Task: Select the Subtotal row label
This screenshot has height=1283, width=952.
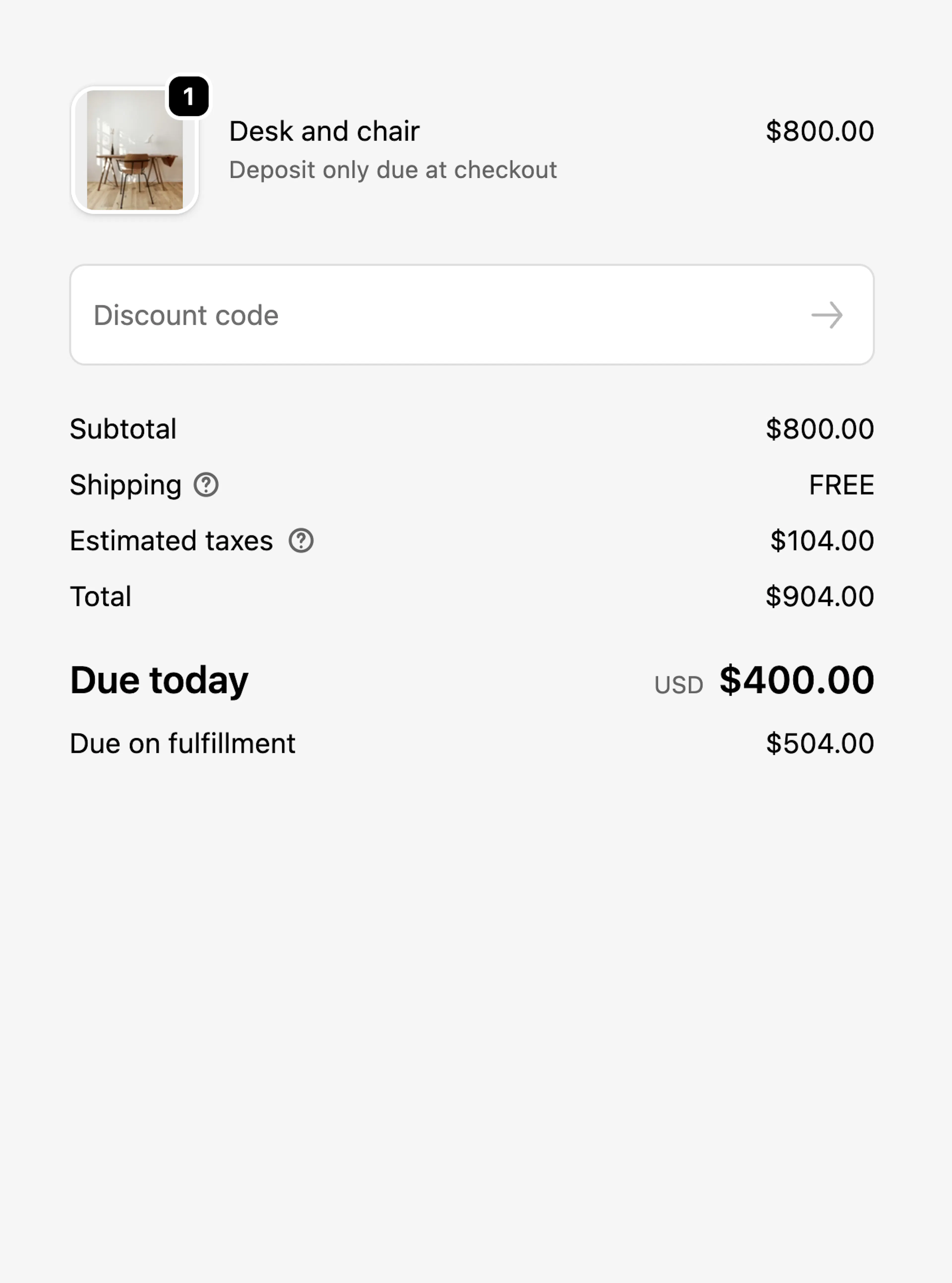Action: click(x=122, y=429)
